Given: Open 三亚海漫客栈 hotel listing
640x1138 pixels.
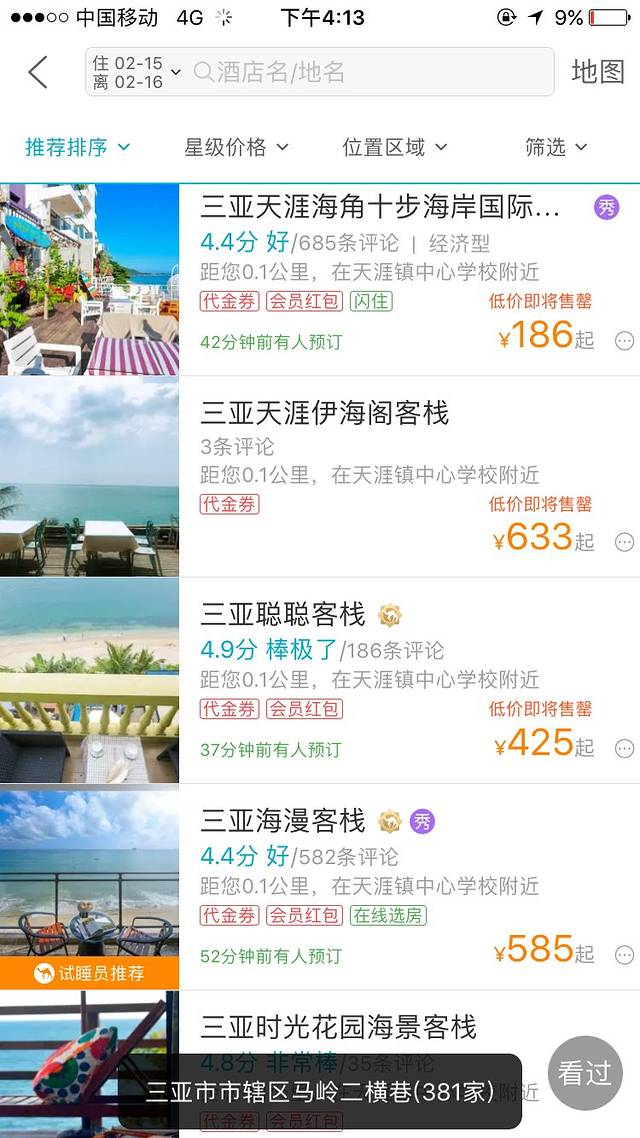Looking at the screenshot, I should [283, 821].
